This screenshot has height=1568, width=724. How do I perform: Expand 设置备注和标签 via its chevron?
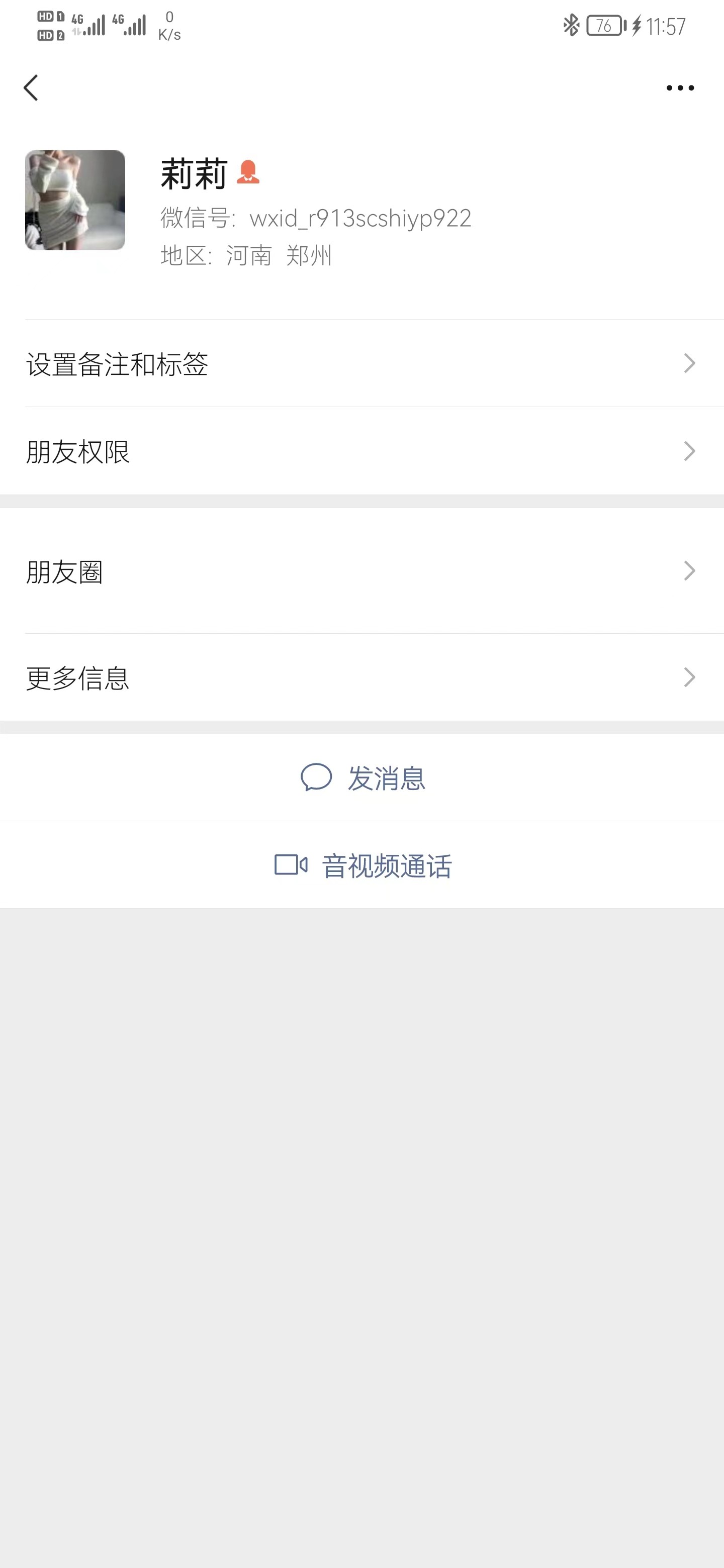point(689,363)
